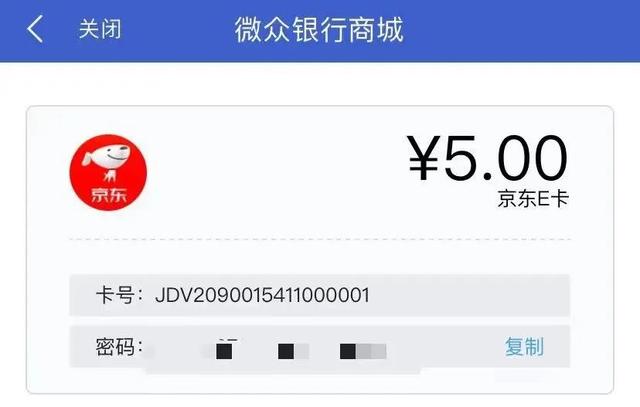Go back with the arrow icon

tap(35, 29)
